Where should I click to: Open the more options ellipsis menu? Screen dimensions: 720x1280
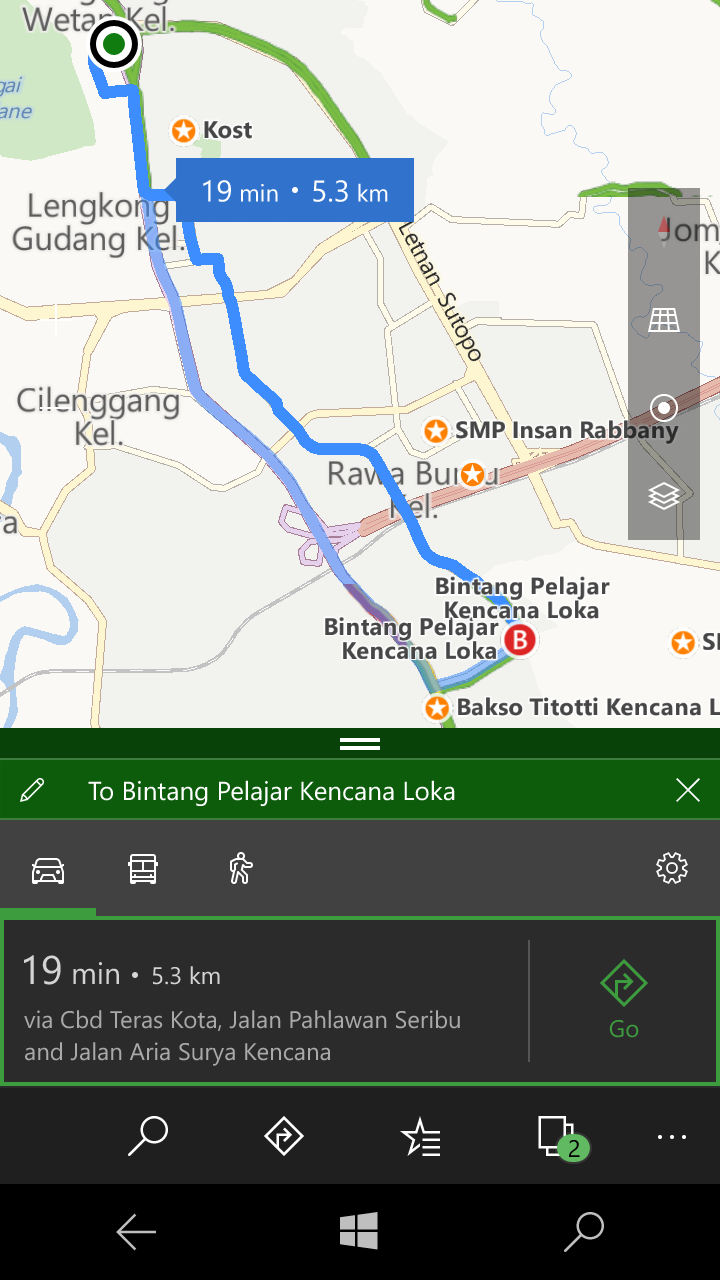(672, 1137)
